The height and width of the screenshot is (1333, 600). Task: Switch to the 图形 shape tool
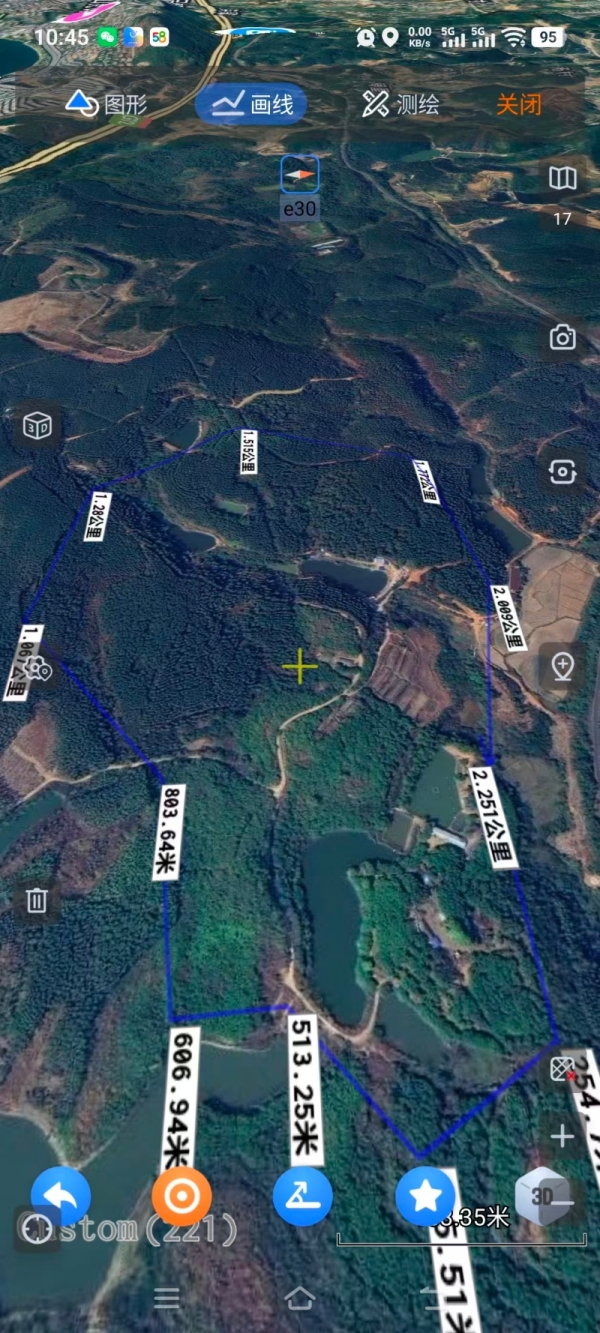tap(106, 104)
